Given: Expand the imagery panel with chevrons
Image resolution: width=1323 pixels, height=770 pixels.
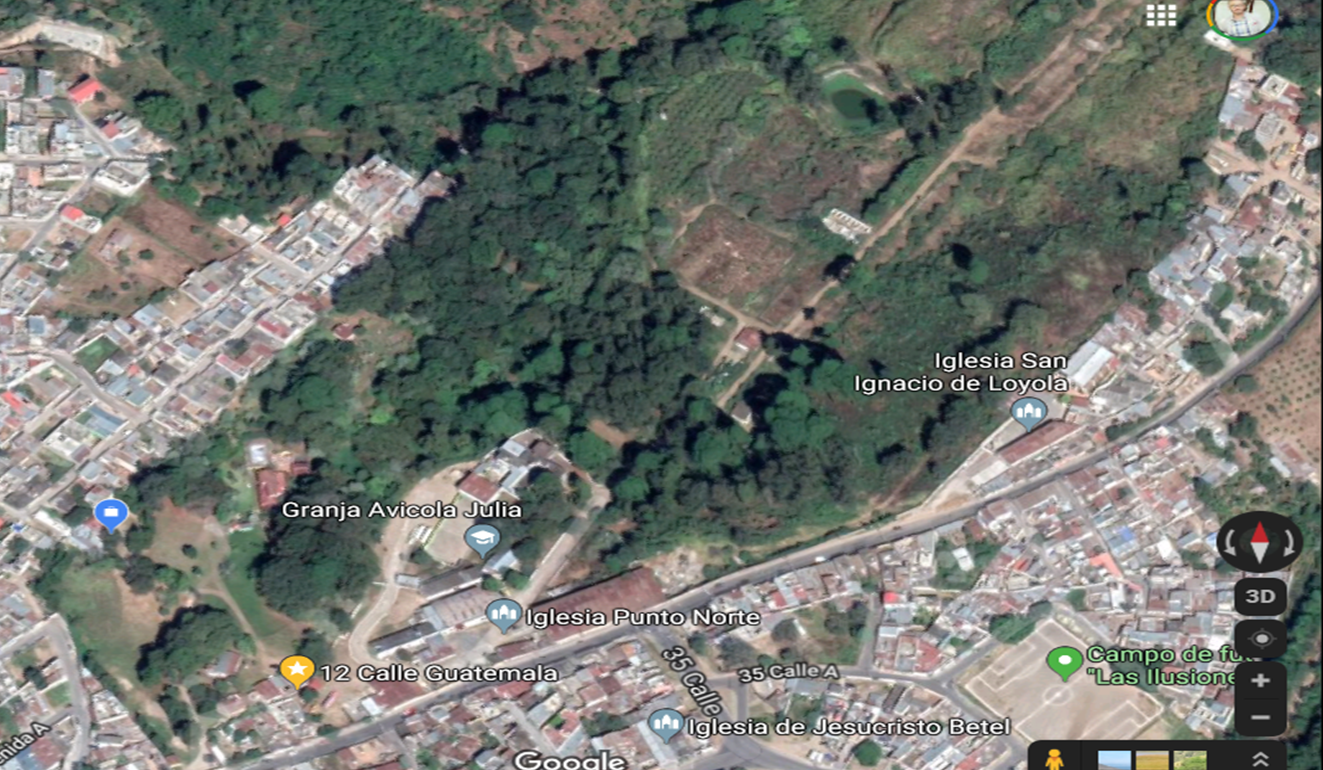Looking at the screenshot, I should (x=1261, y=759).
